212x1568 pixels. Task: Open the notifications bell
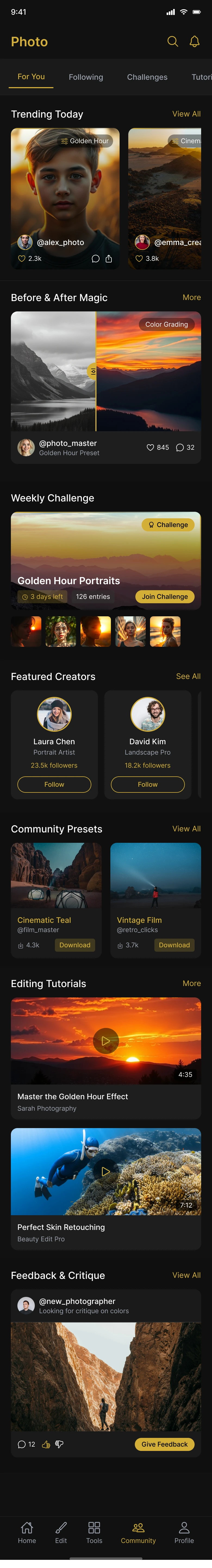(194, 41)
